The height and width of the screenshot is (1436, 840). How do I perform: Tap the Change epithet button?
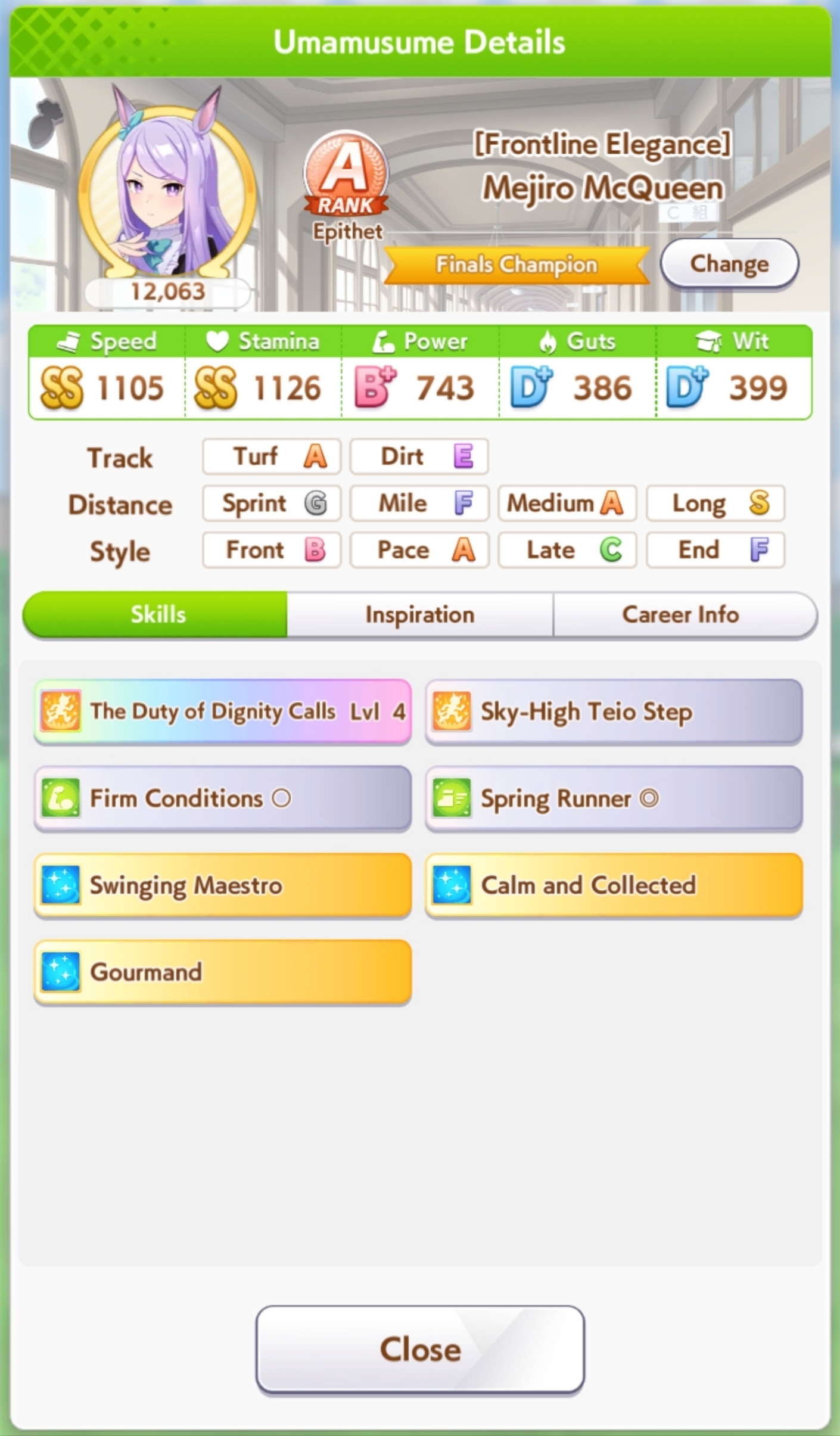[x=729, y=263]
